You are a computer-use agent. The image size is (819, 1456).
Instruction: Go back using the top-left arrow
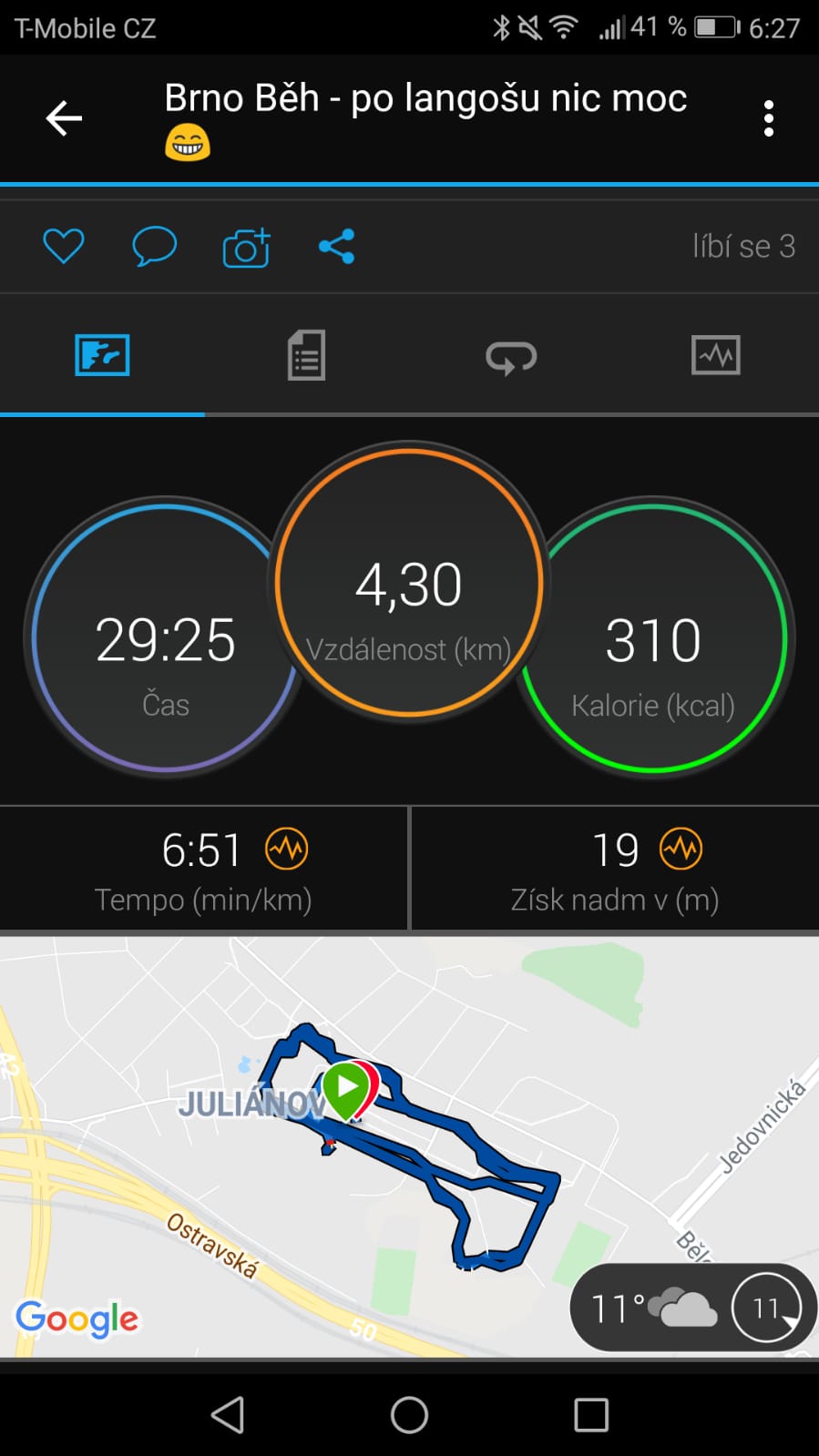click(x=64, y=118)
